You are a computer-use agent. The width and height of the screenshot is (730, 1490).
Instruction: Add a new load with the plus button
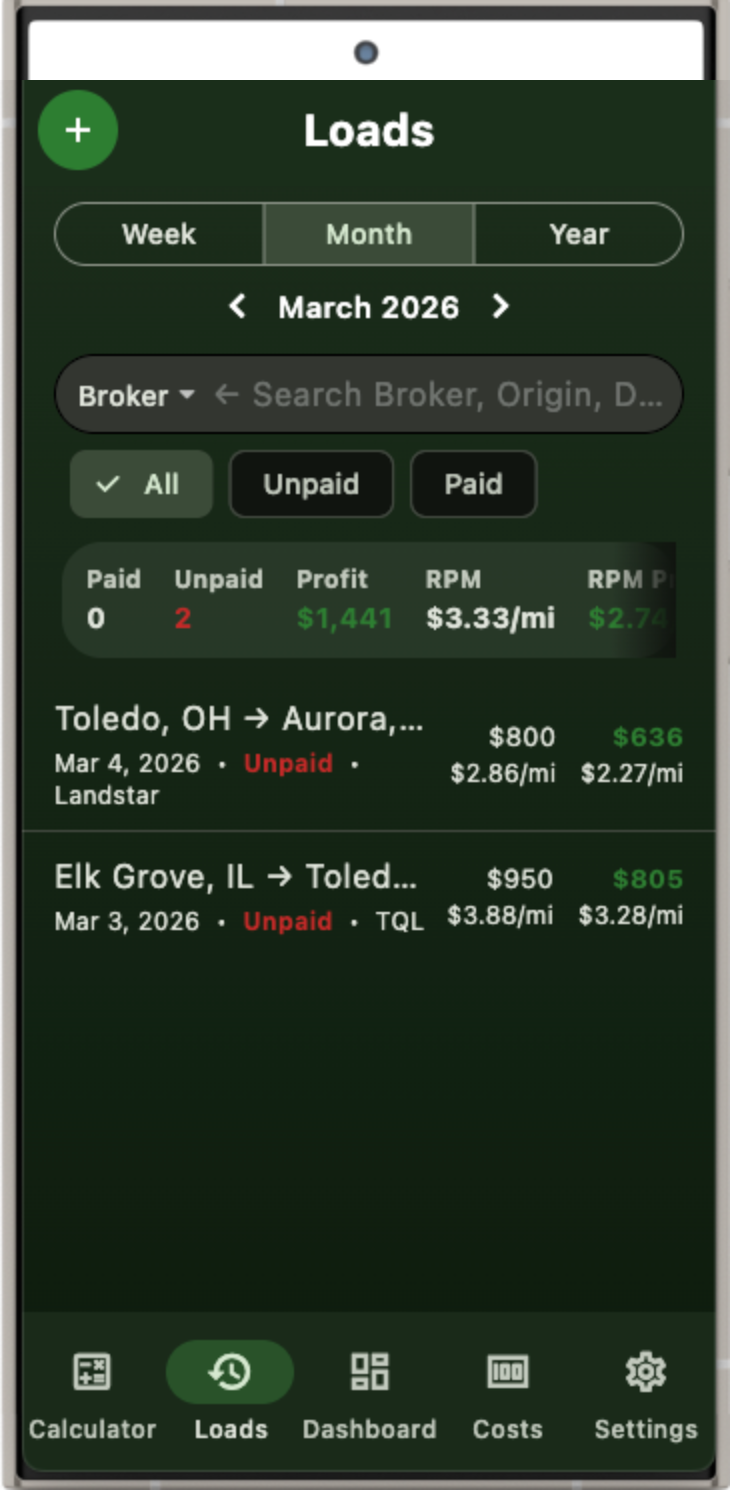coord(78,130)
